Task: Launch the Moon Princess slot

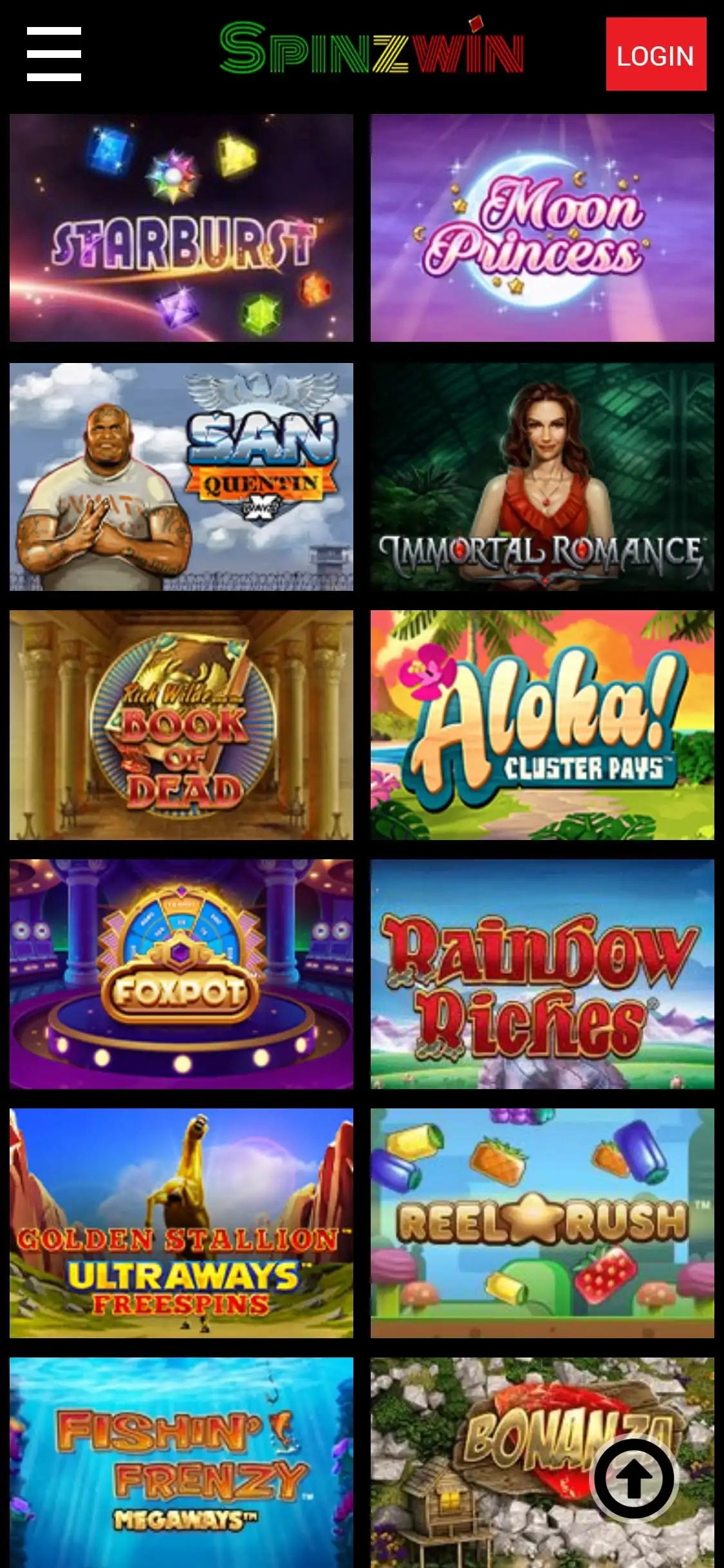Action: (542, 228)
